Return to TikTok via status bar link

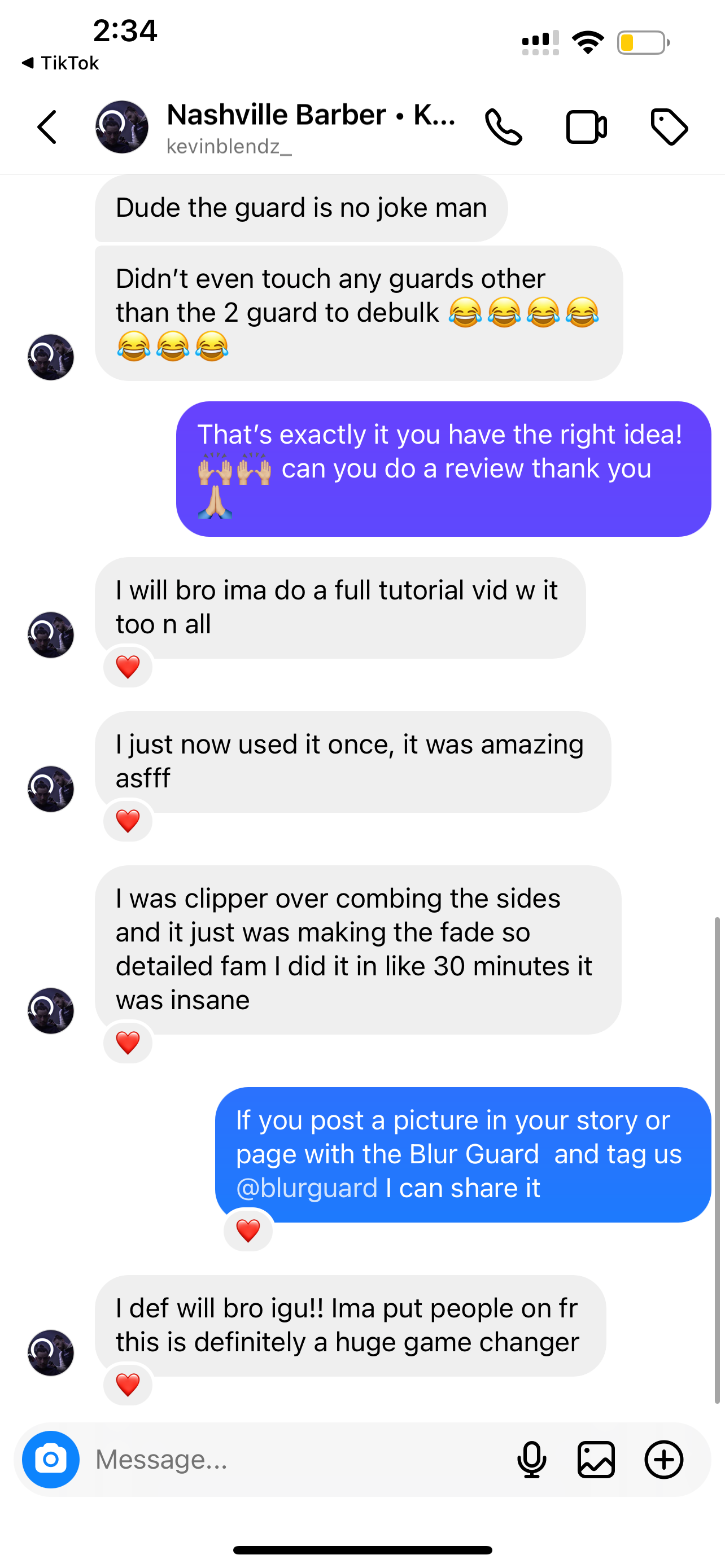[x=61, y=63]
